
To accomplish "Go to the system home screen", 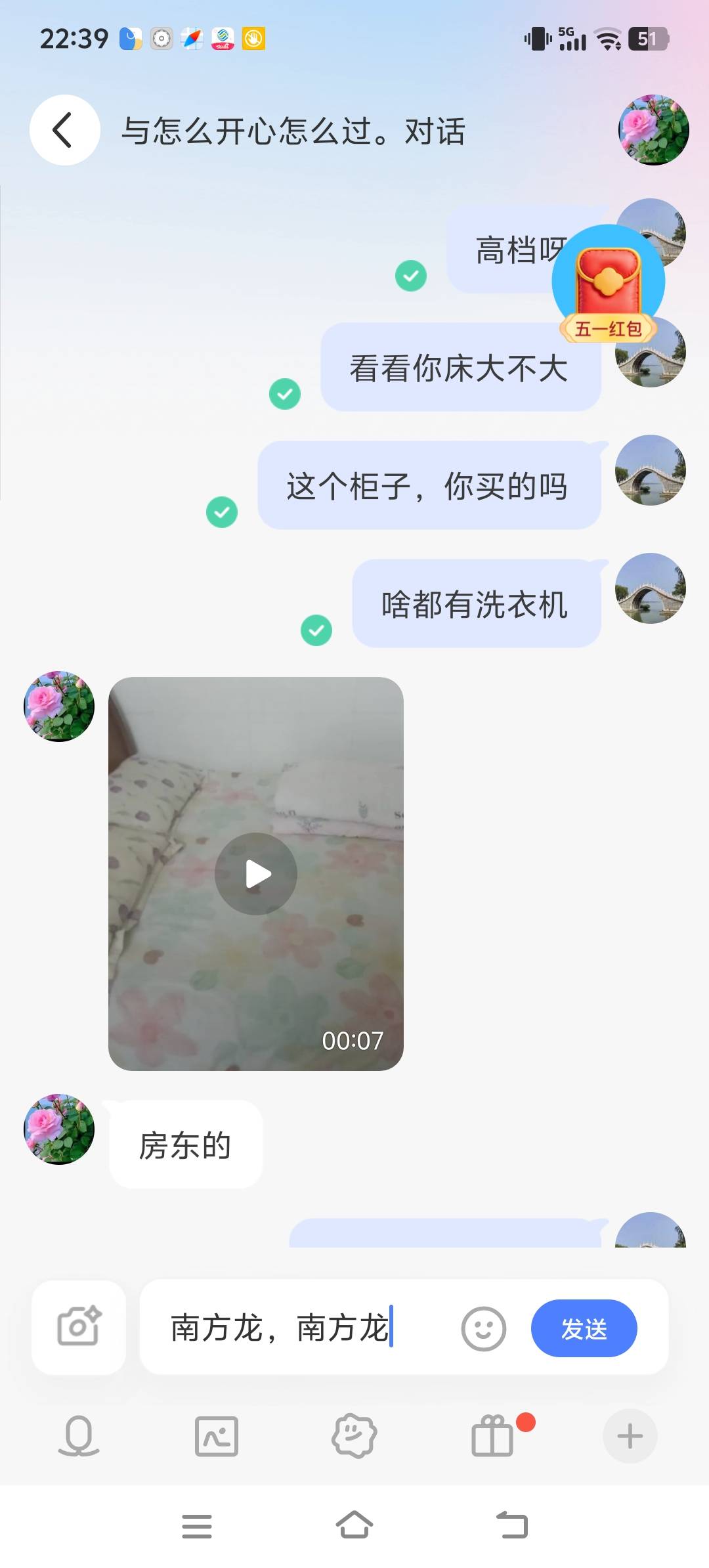I will point(354,1525).
